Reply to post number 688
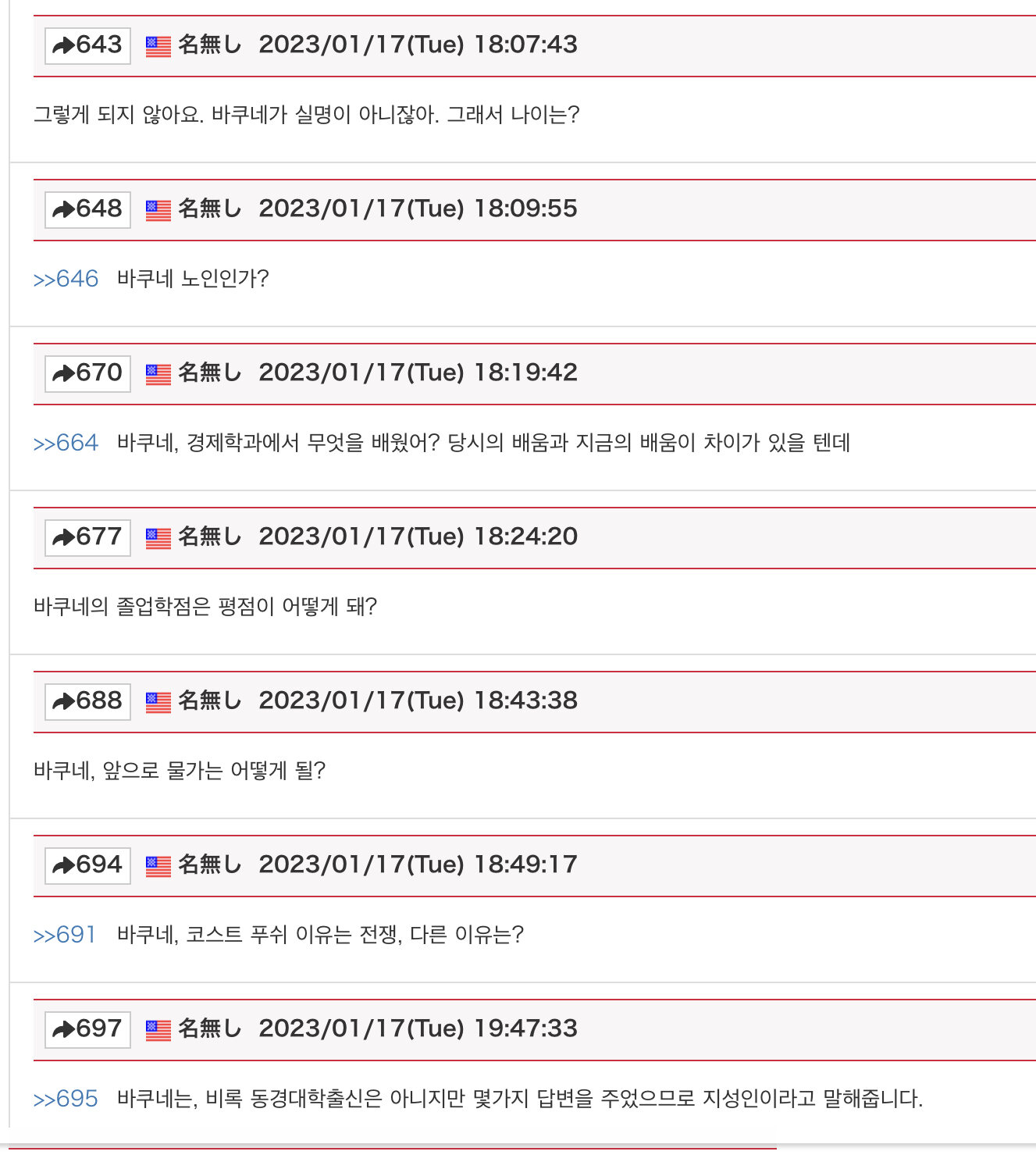The image size is (1036, 1162). pos(87,701)
